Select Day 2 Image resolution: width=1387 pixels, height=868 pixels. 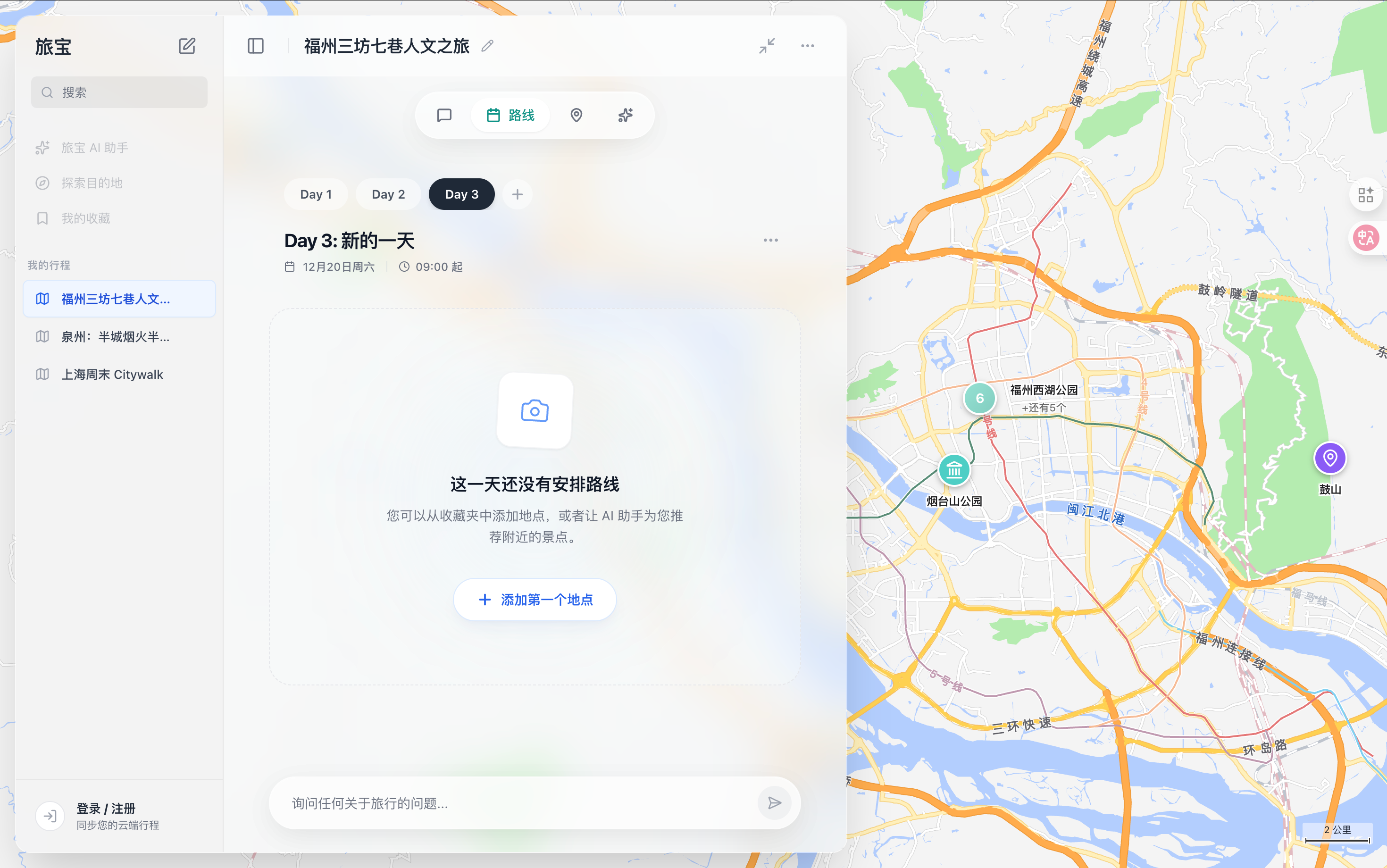[x=388, y=195]
